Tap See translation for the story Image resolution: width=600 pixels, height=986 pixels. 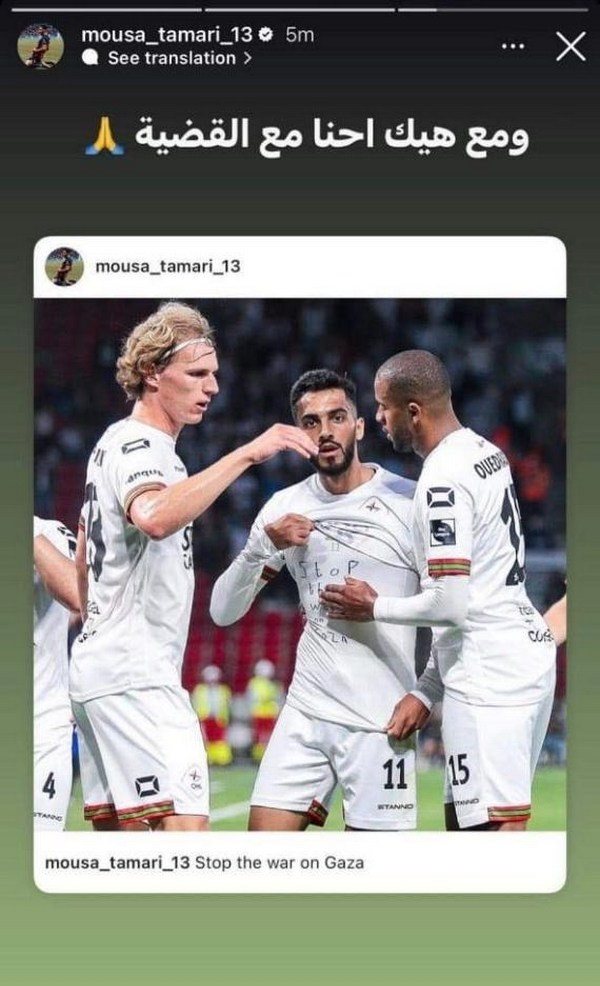pyautogui.click(x=180, y=58)
